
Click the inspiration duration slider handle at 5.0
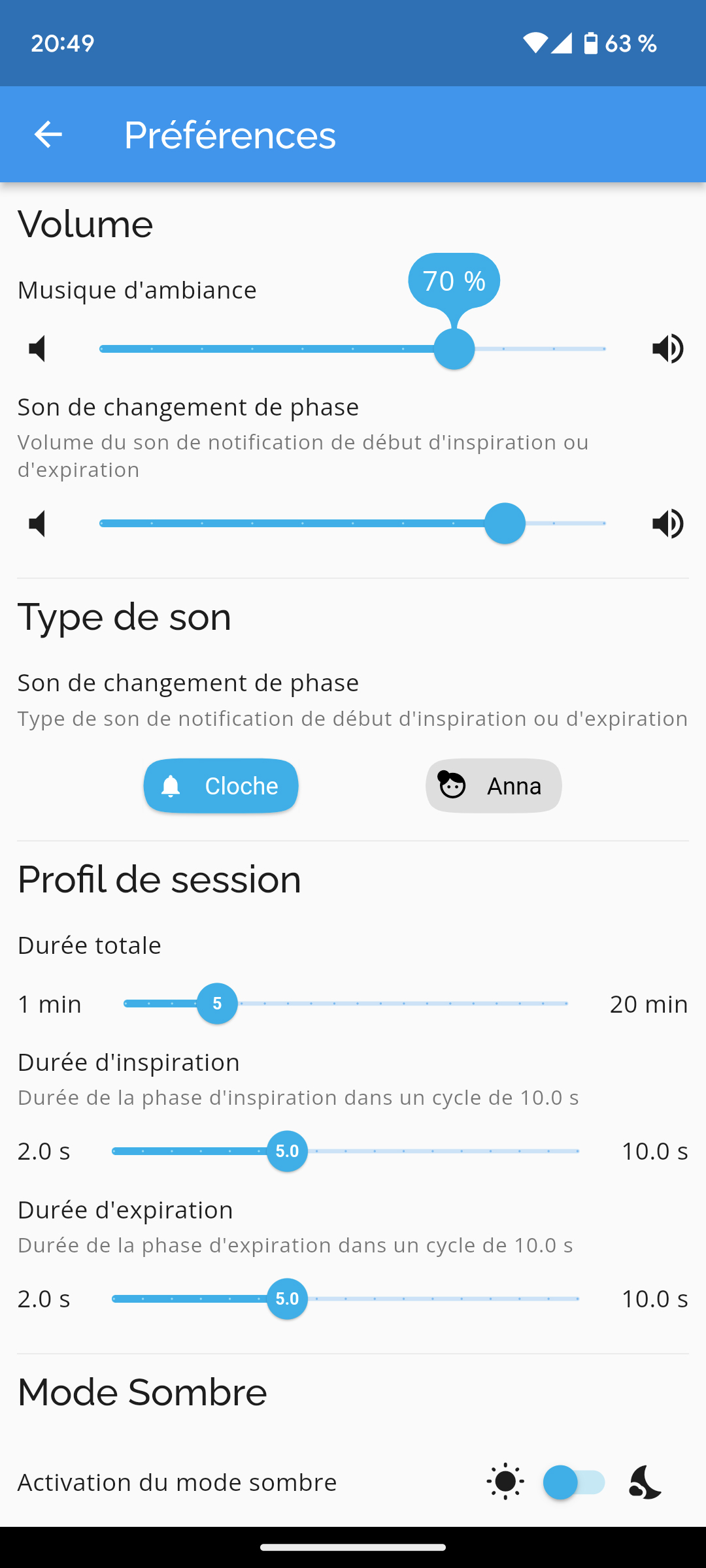point(286,1152)
